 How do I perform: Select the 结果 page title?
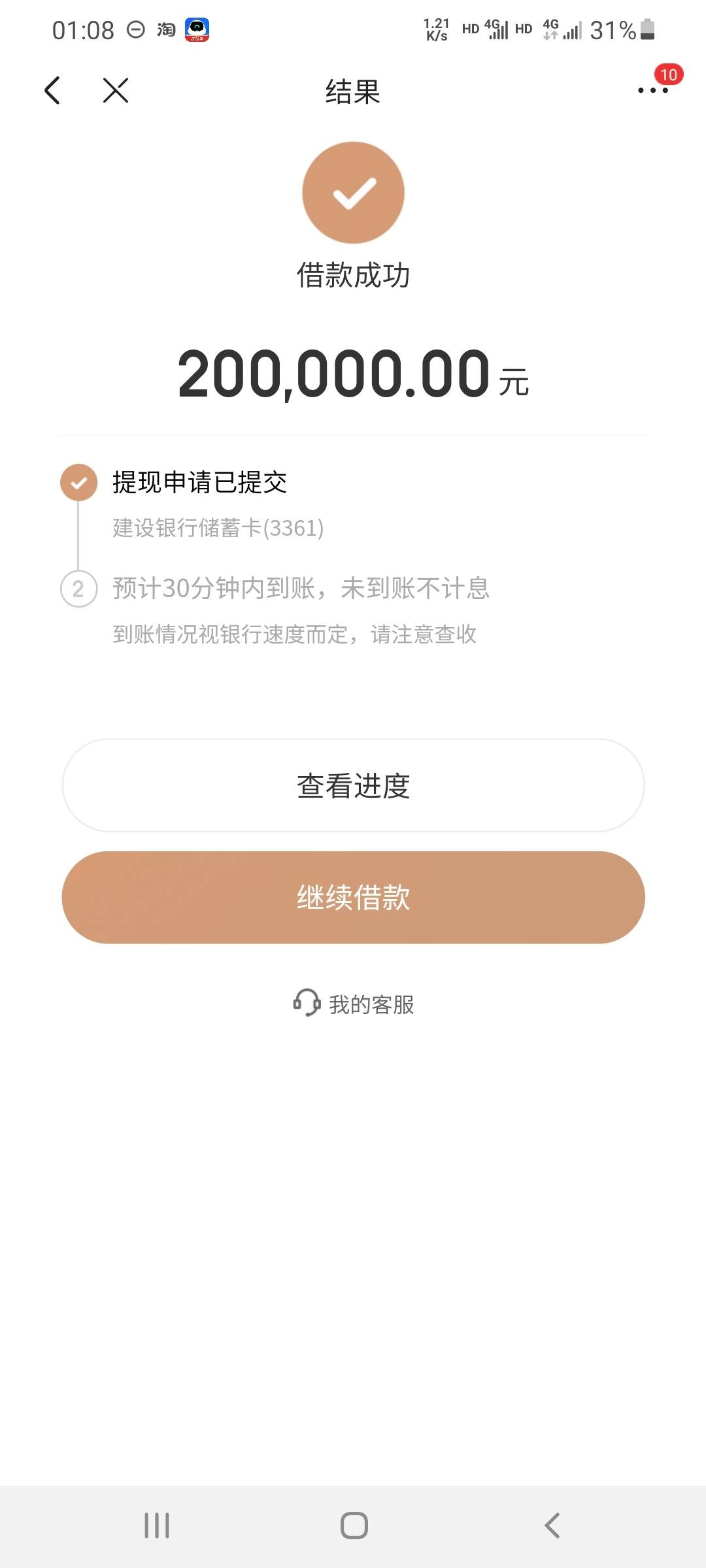[x=353, y=91]
